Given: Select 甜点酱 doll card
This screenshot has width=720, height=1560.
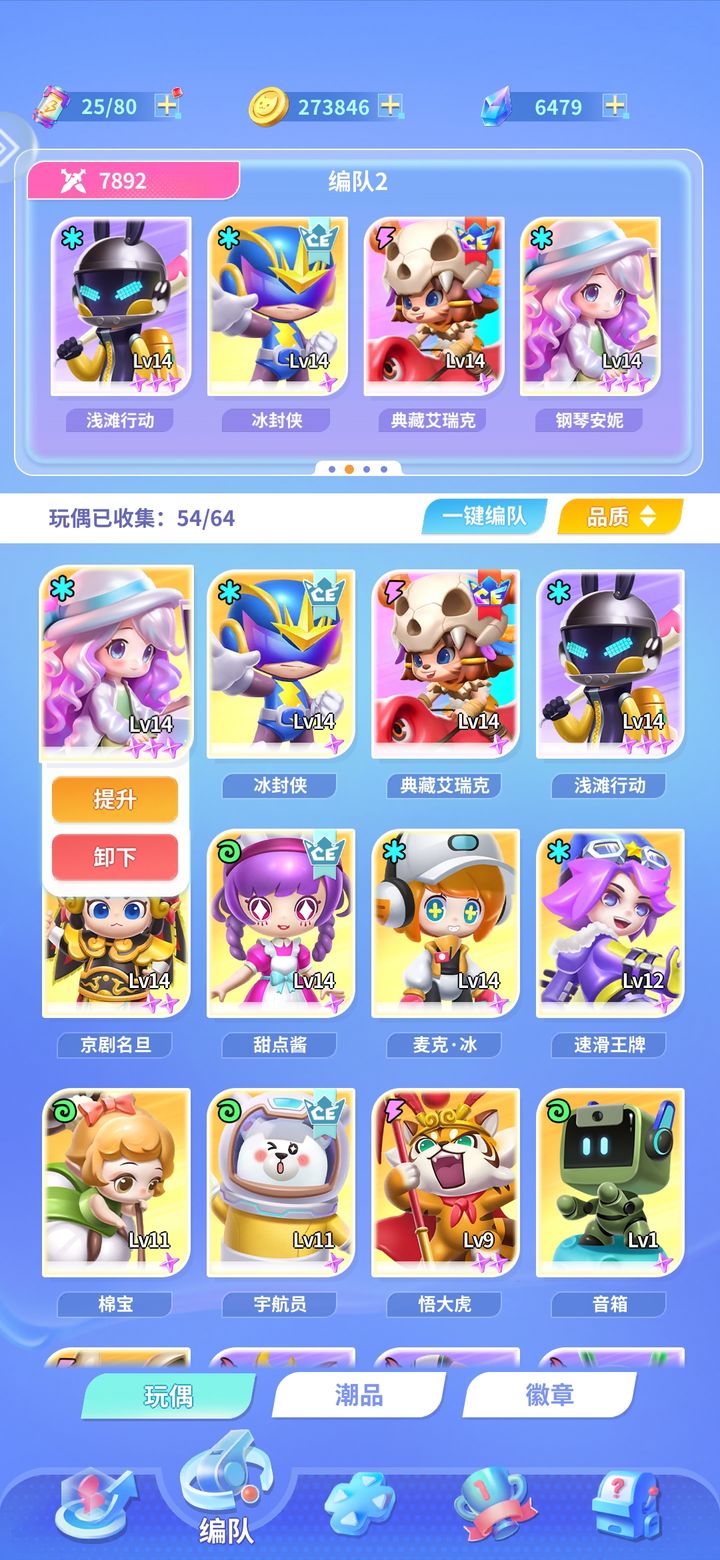Looking at the screenshot, I should tap(280, 923).
